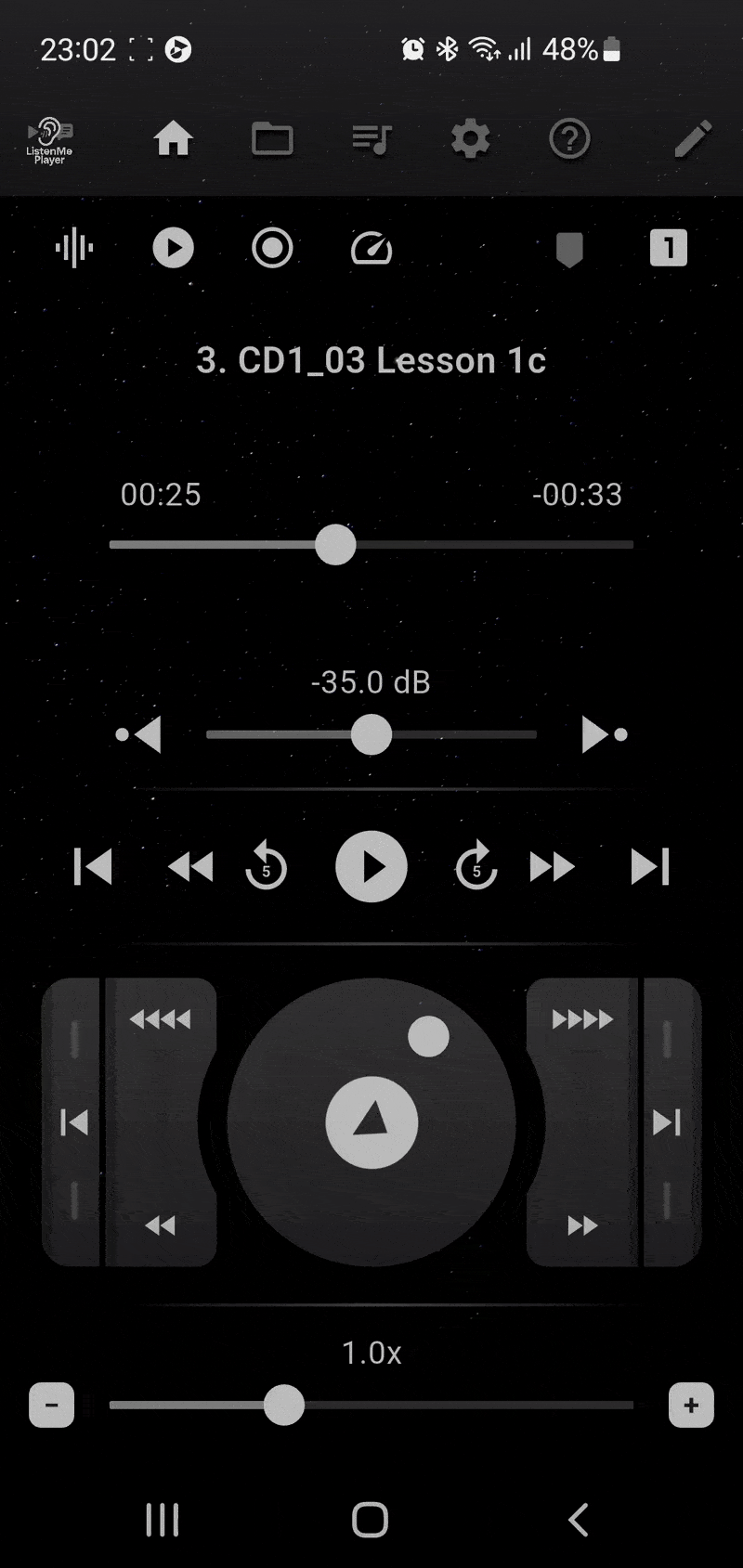Tap the quadruple fast-forward pad button

tap(582, 1019)
